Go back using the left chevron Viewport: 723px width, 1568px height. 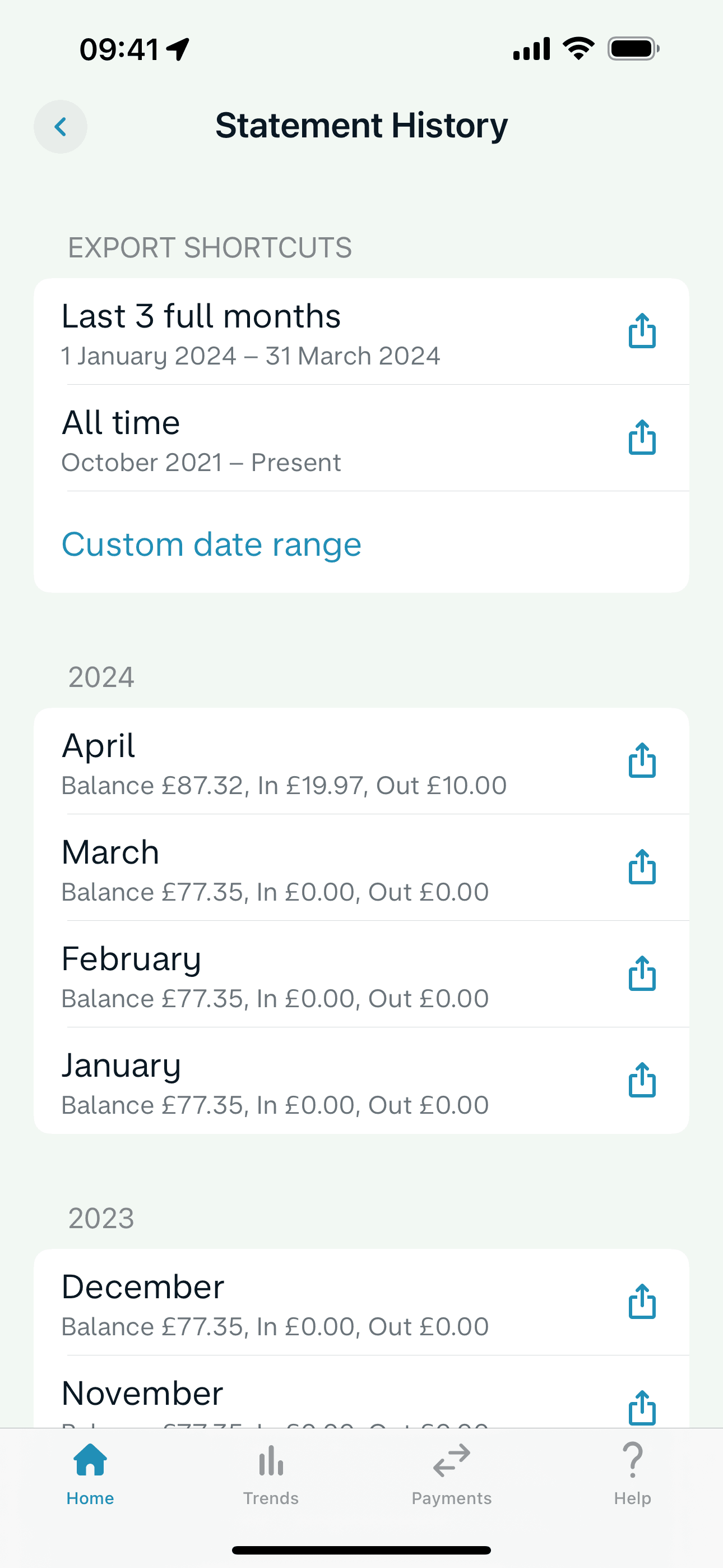click(x=61, y=127)
